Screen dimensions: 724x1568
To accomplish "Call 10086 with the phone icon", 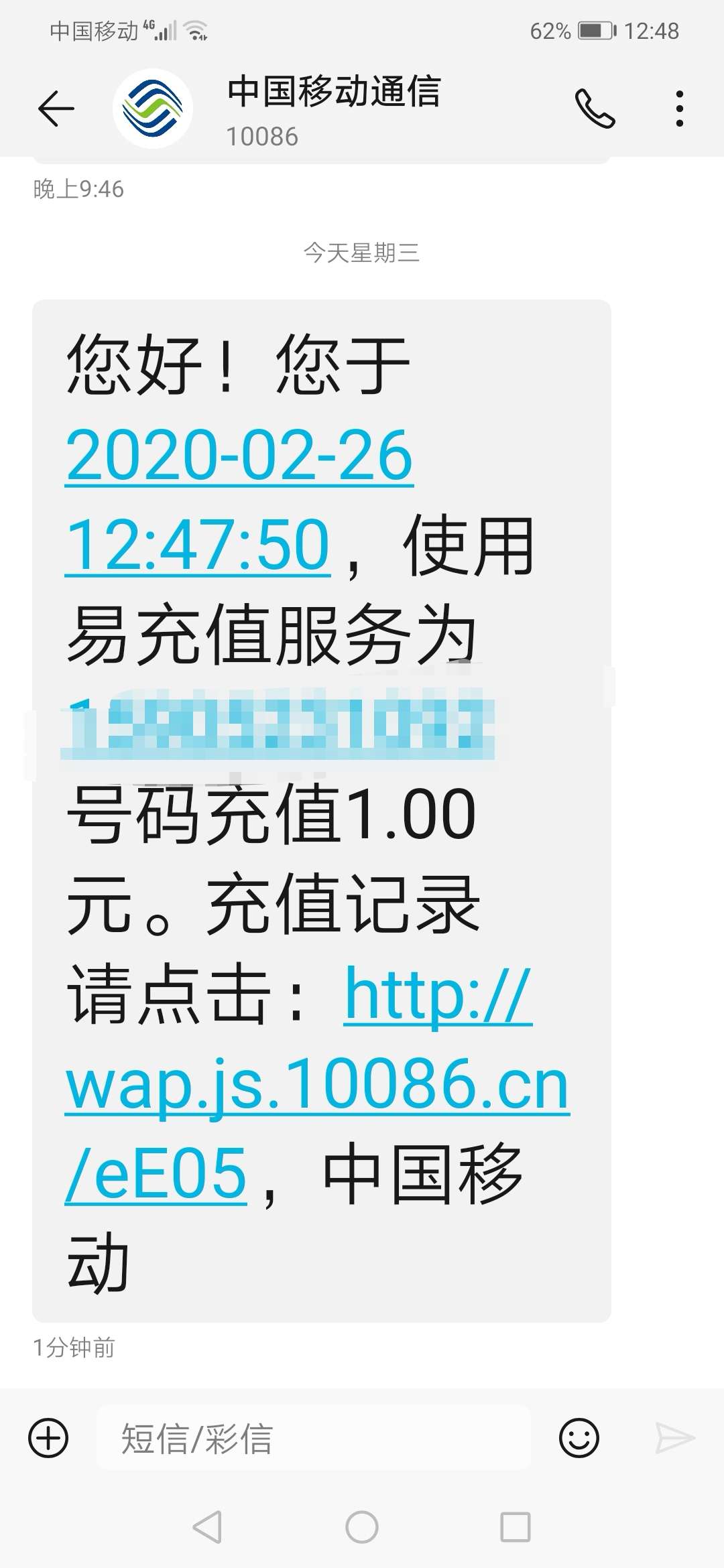I will pos(595,109).
